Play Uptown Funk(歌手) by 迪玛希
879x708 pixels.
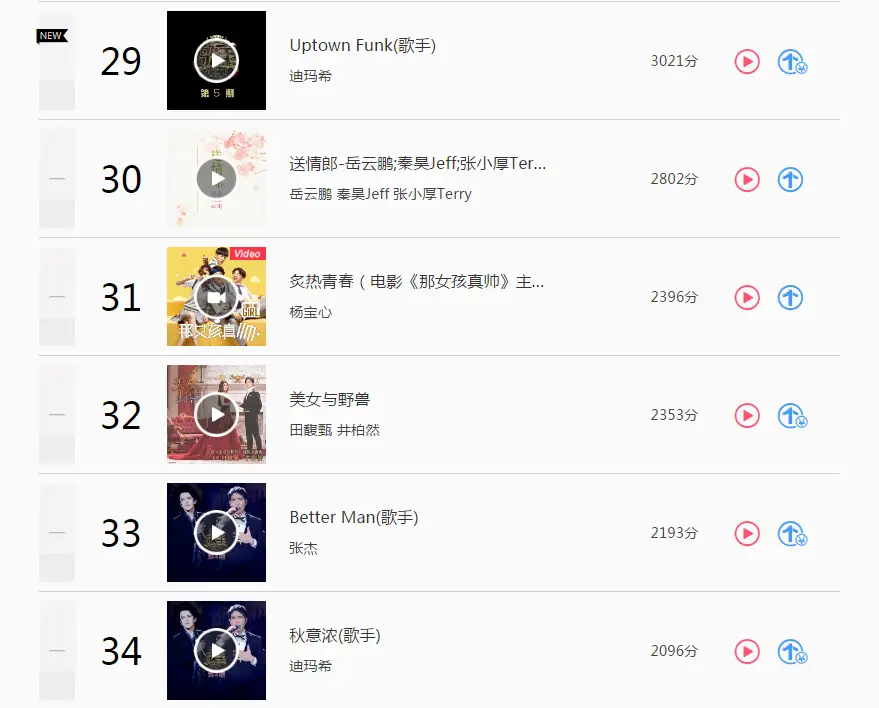pos(747,62)
